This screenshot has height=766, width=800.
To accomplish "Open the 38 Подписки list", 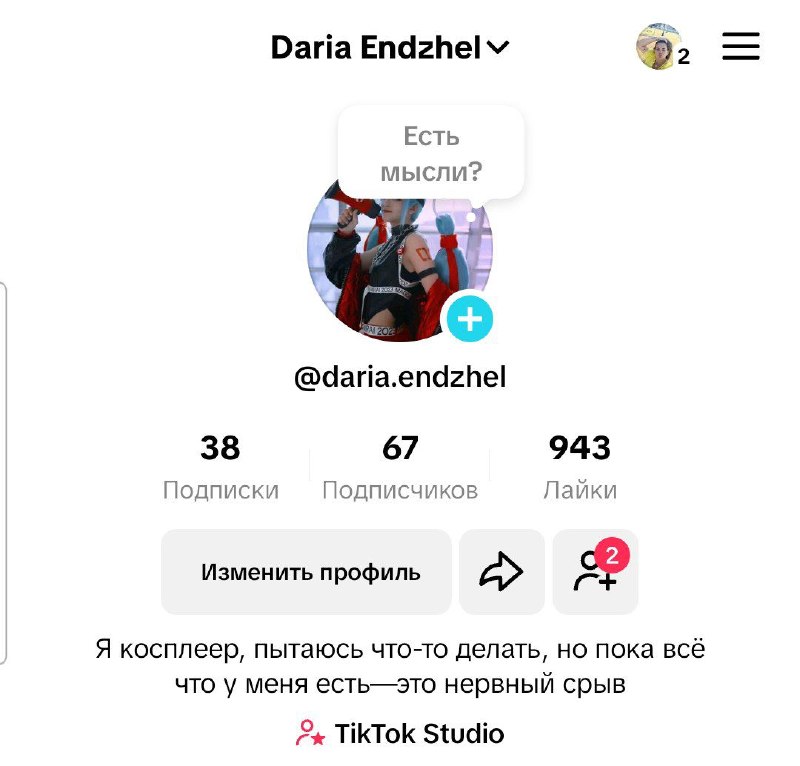I will [220, 467].
